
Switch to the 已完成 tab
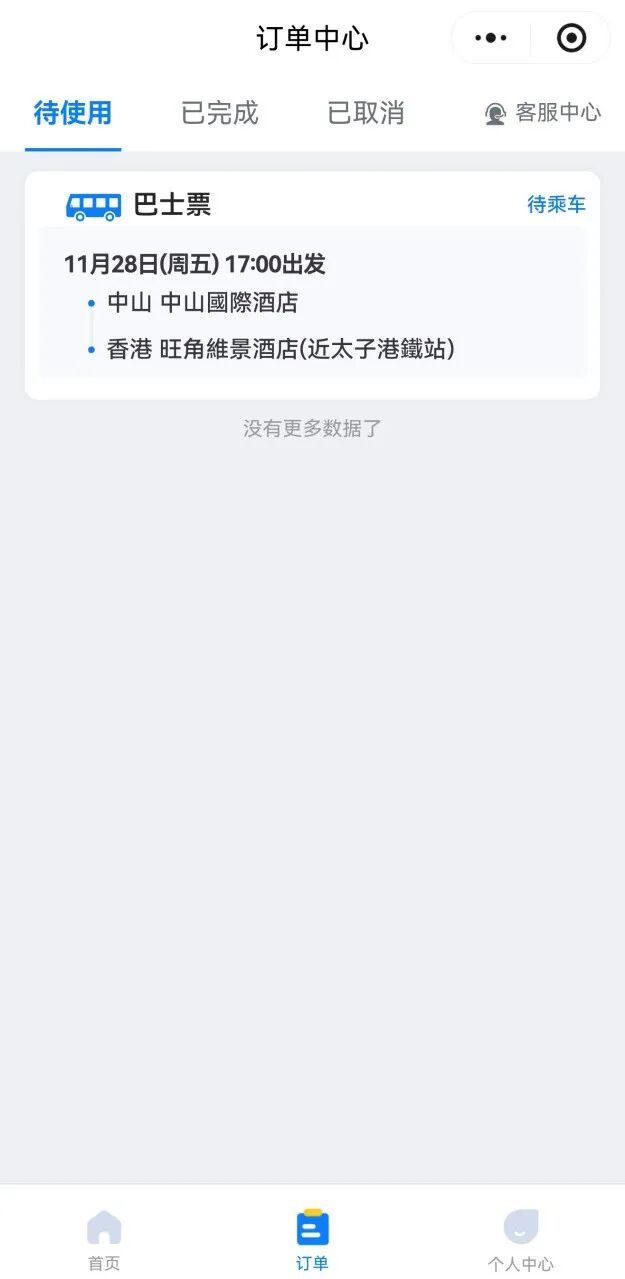point(220,113)
